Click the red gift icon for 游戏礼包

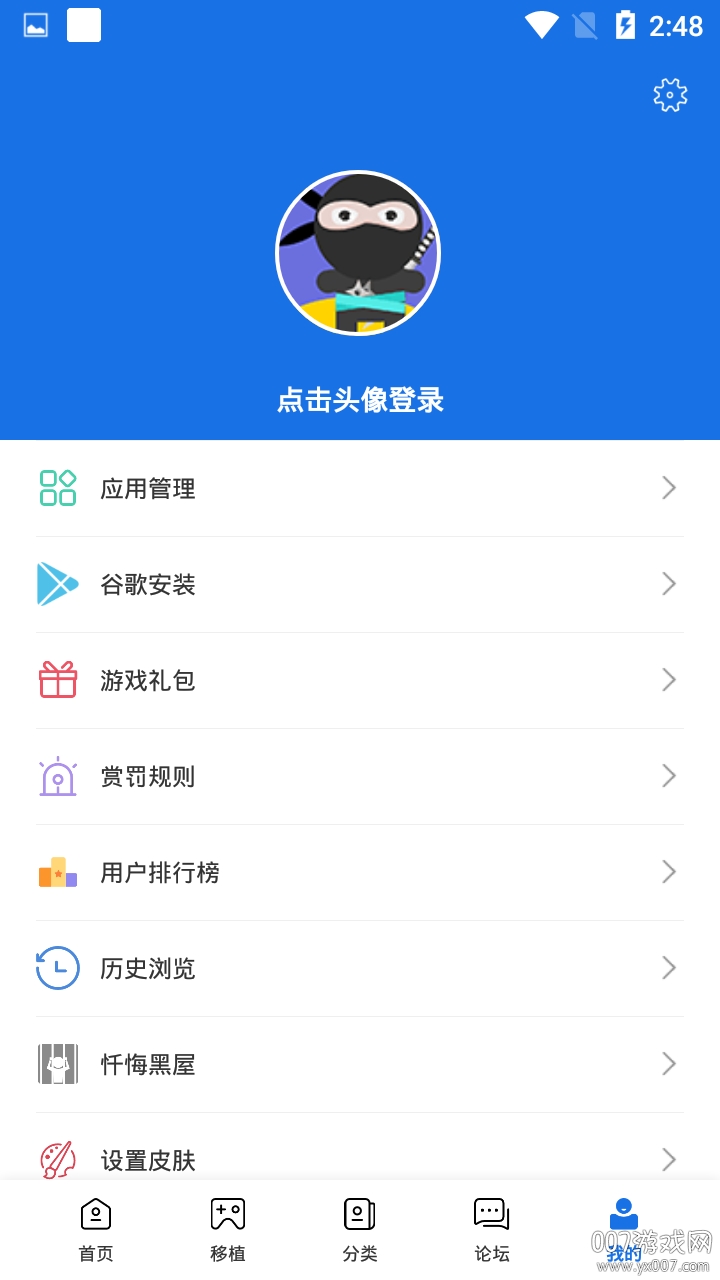coord(57,680)
